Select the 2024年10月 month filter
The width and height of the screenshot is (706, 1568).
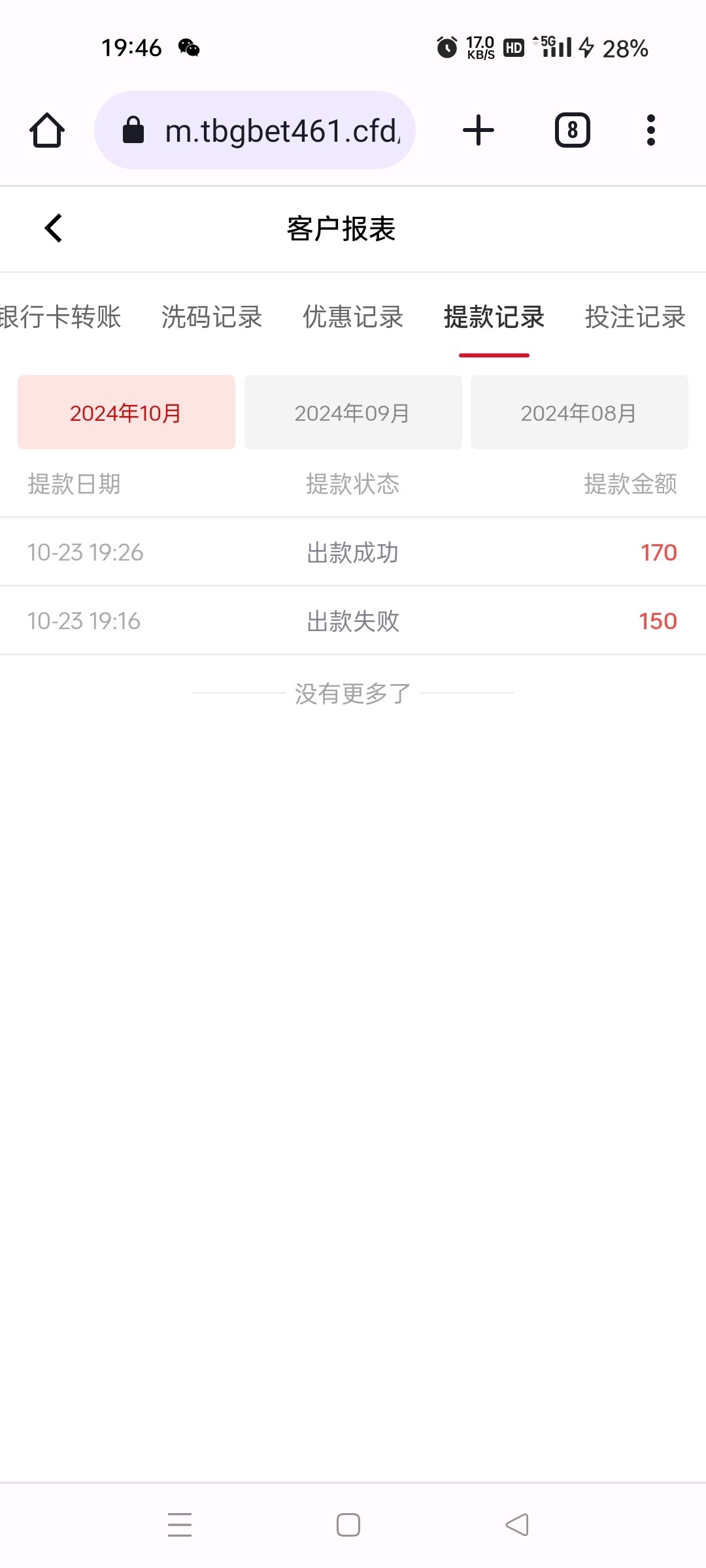(x=126, y=412)
